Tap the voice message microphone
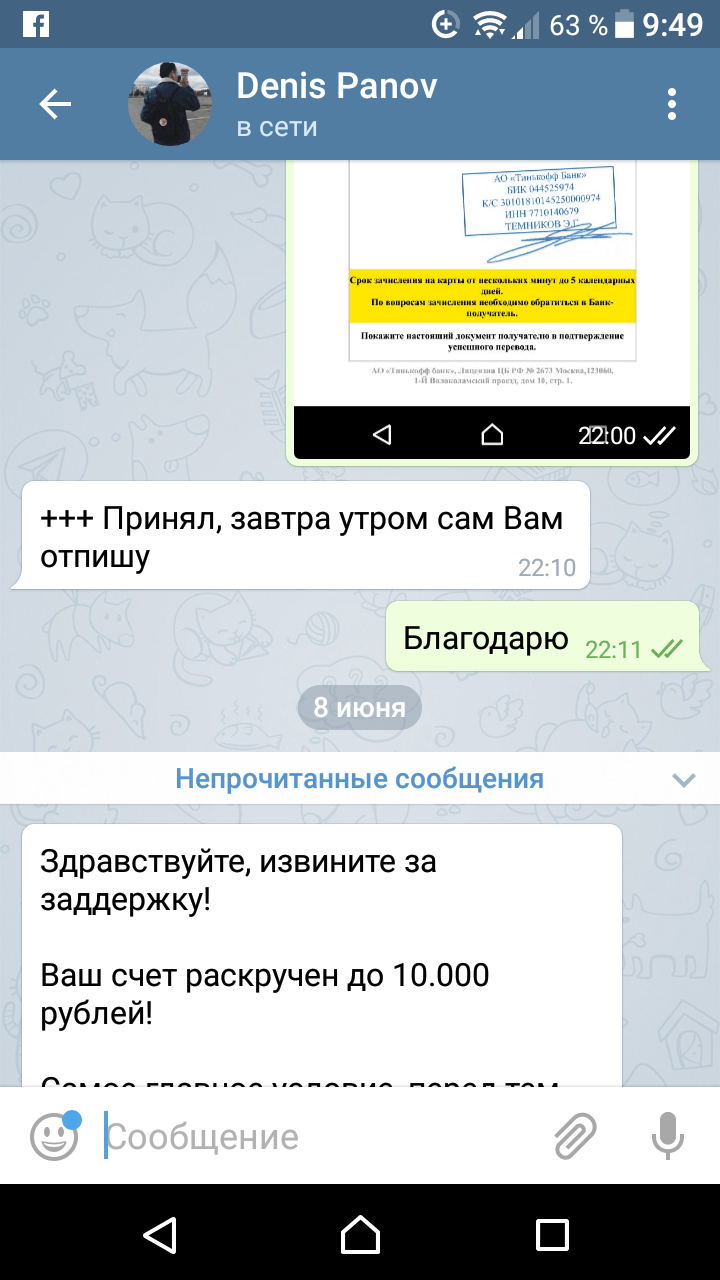This screenshot has width=720, height=1280. point(667,1136)
